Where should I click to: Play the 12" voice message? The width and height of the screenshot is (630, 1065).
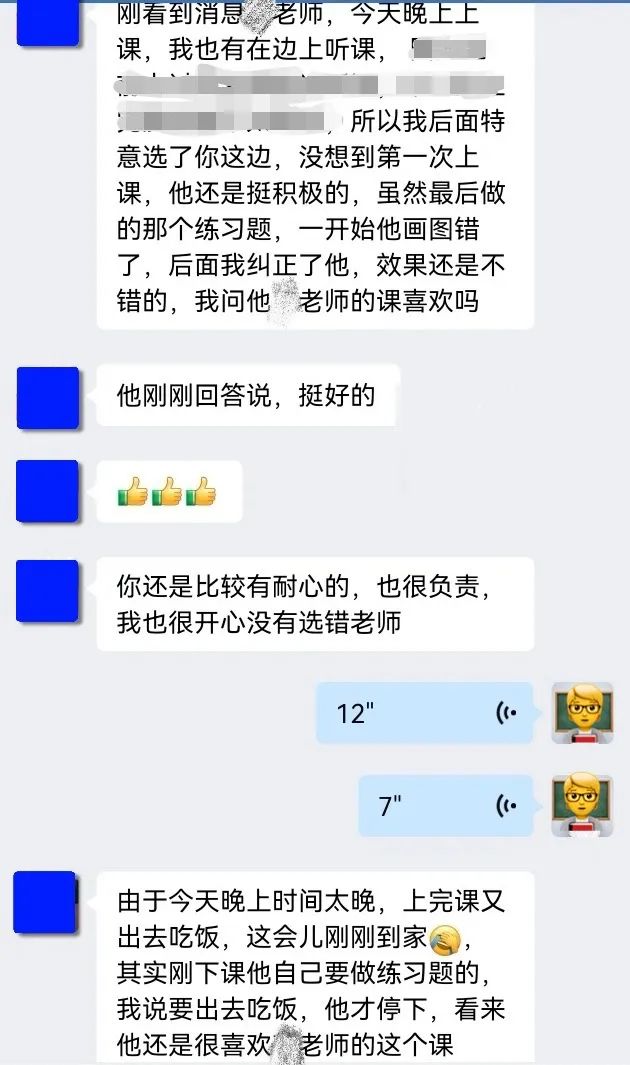click(x=426, y=713)
